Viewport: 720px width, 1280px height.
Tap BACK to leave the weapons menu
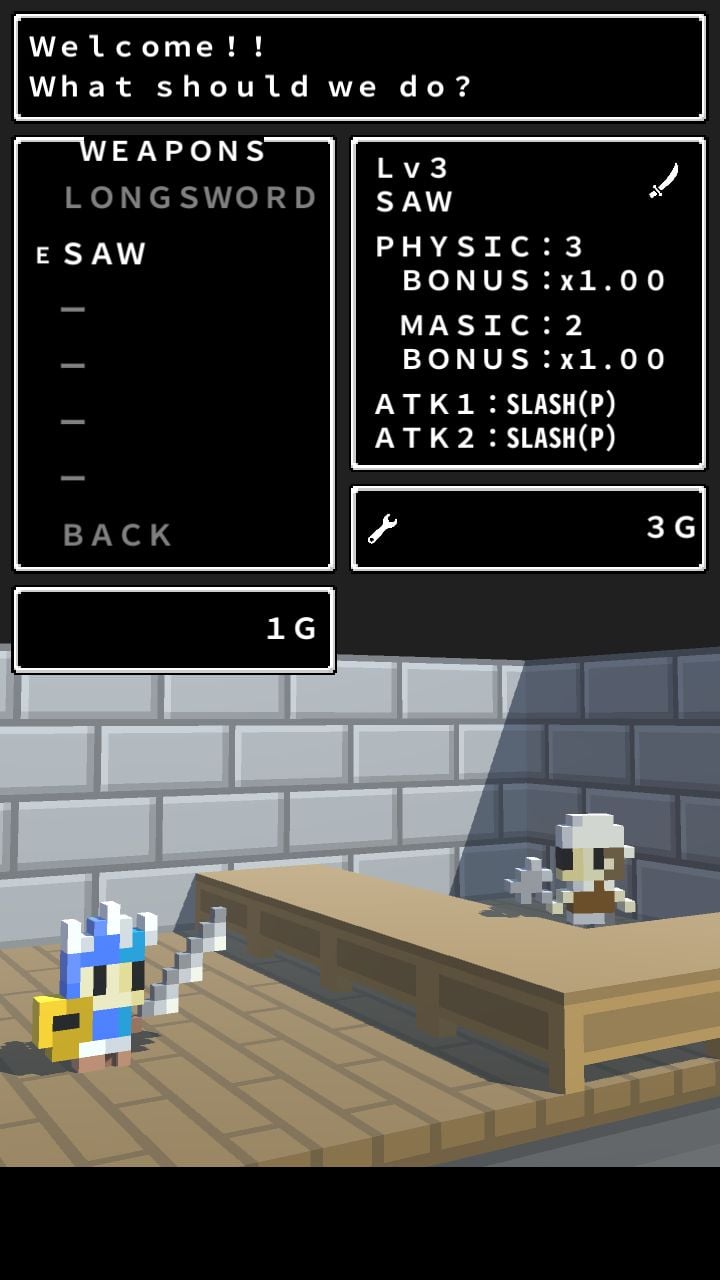(118, 535)
